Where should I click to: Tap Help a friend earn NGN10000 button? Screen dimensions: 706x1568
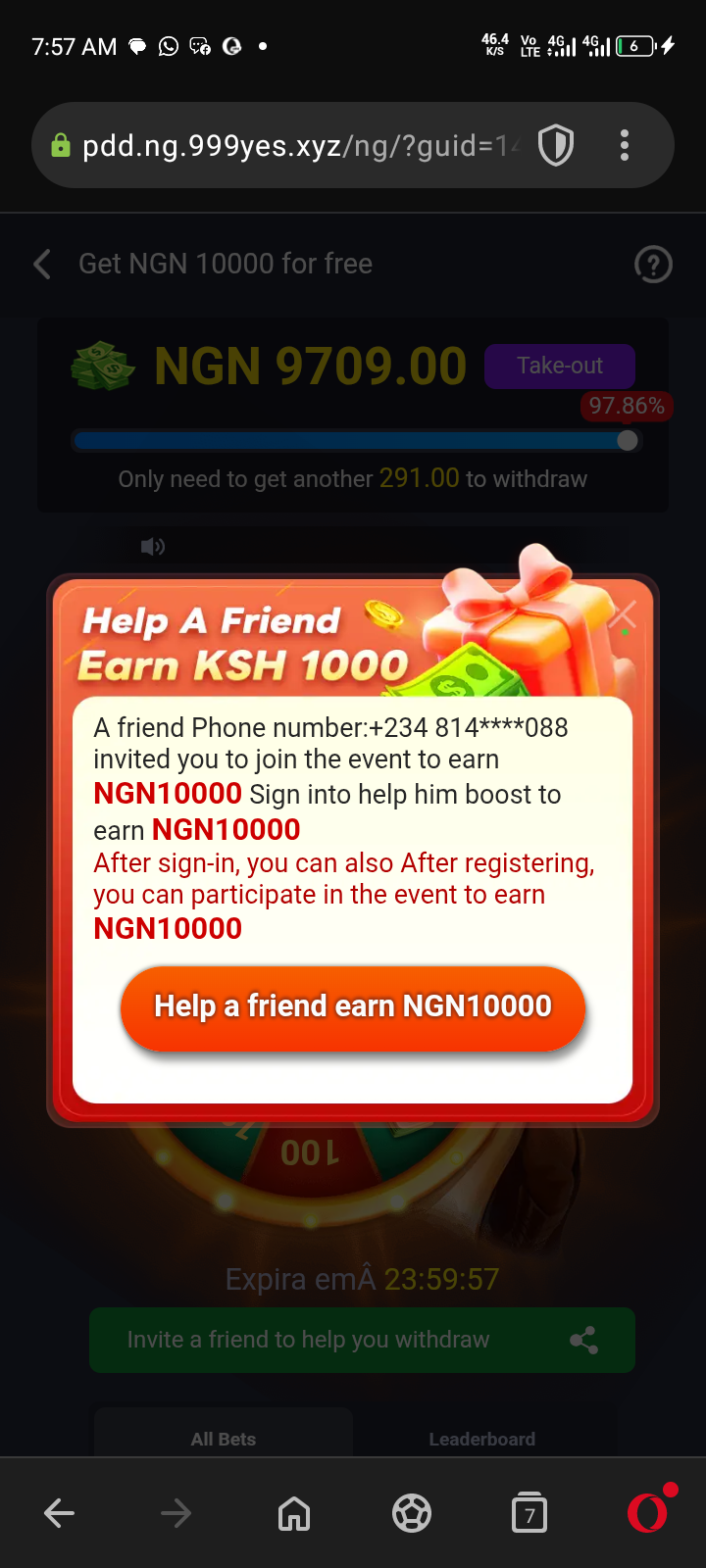pyautogui.click(x=353, y=1007)
